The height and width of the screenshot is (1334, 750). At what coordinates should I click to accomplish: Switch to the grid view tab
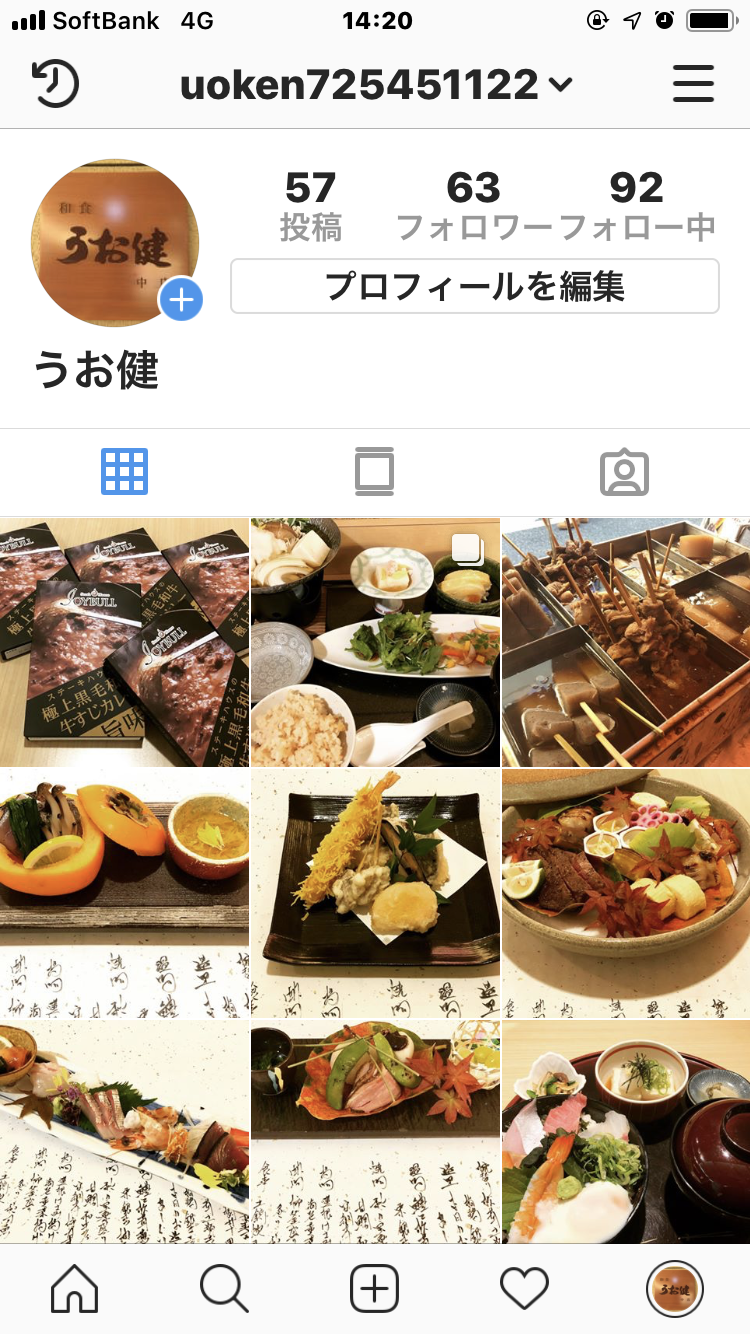[x=125, y=472]
